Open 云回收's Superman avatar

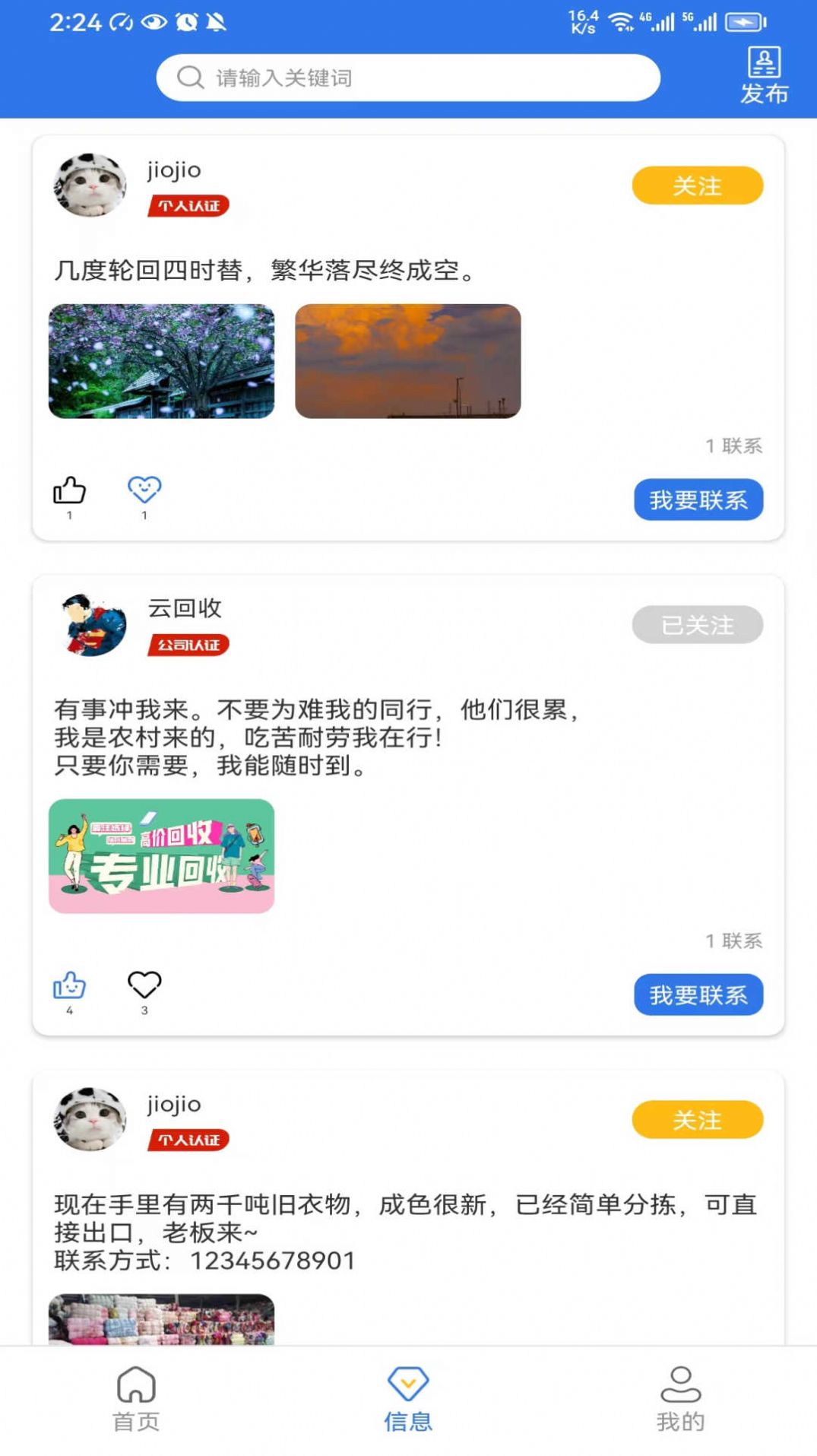91,625
